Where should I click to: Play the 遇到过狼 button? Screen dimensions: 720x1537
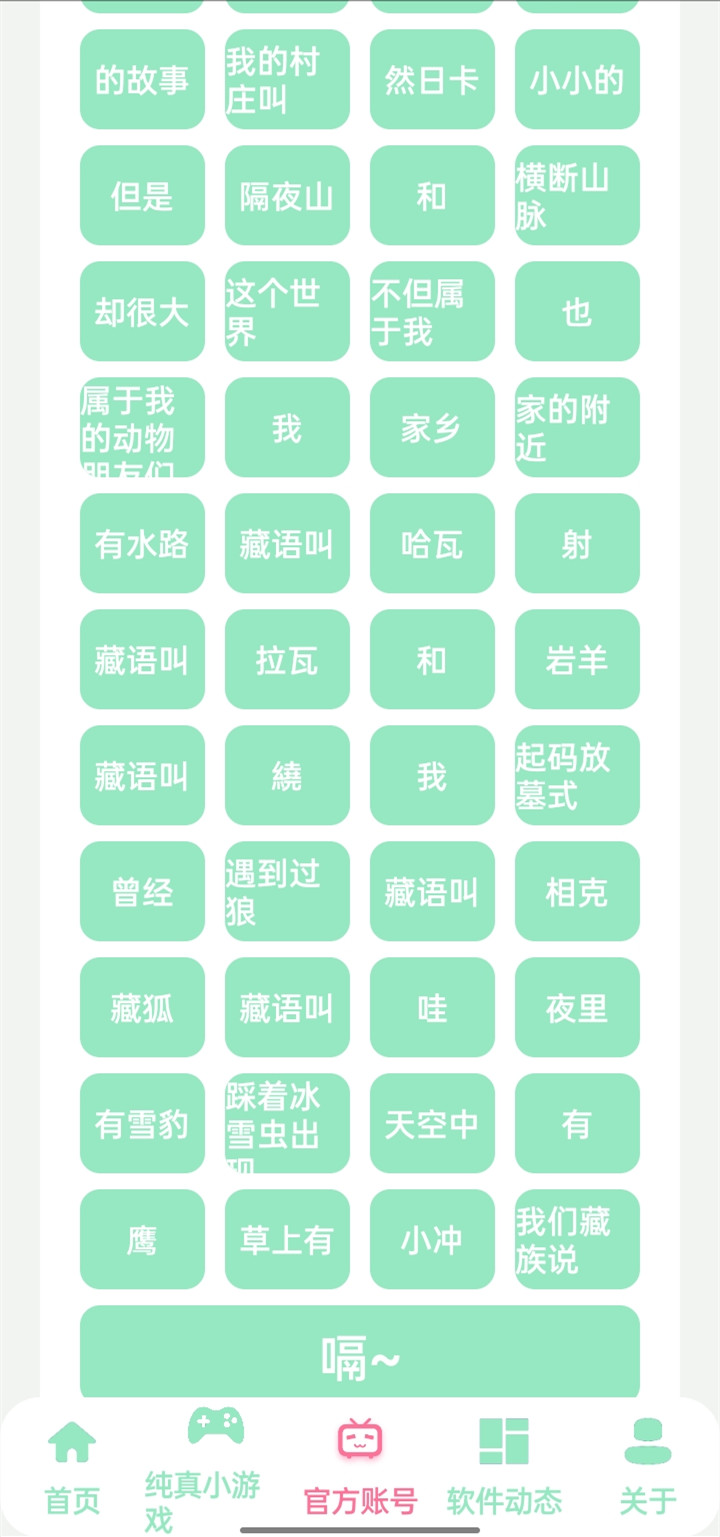287,892
